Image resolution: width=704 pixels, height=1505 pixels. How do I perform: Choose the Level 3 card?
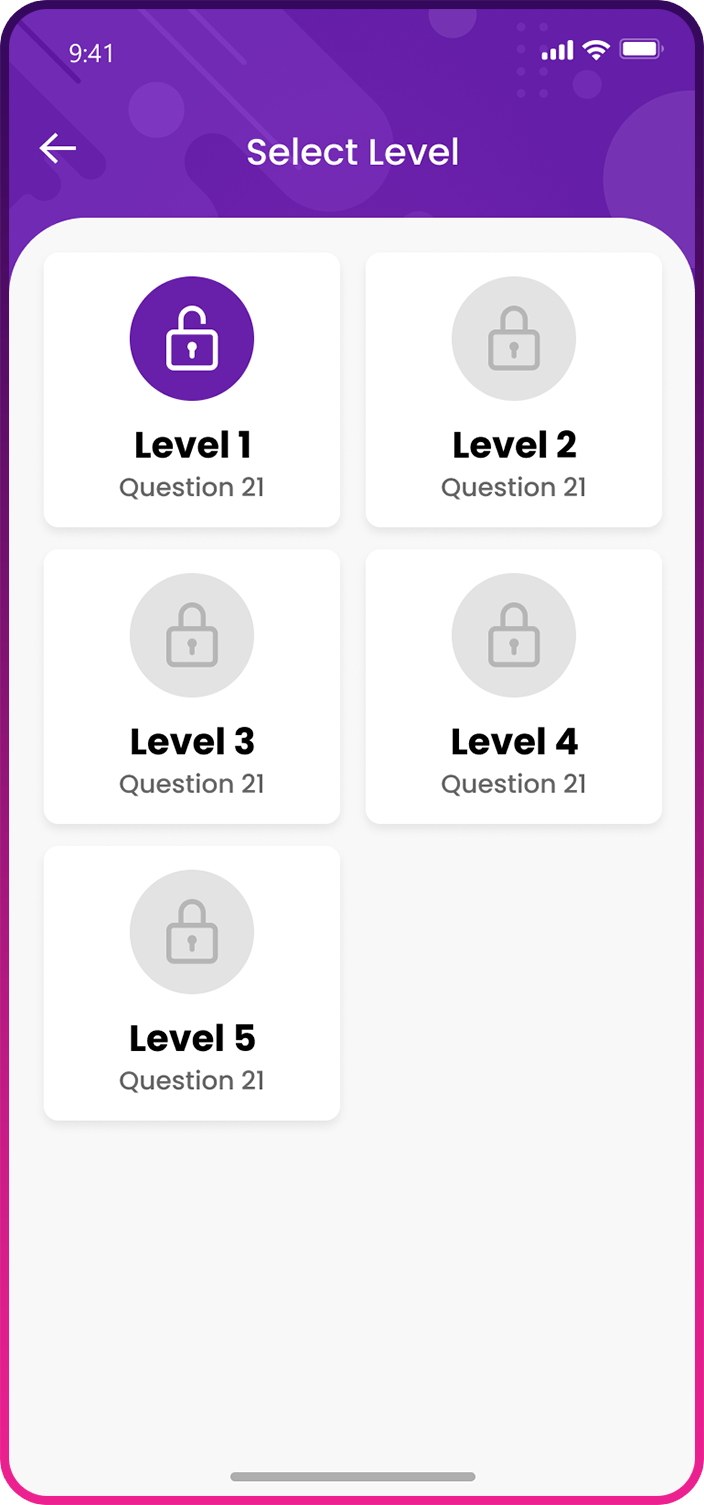pyautogui.click(x=192, y=686)
